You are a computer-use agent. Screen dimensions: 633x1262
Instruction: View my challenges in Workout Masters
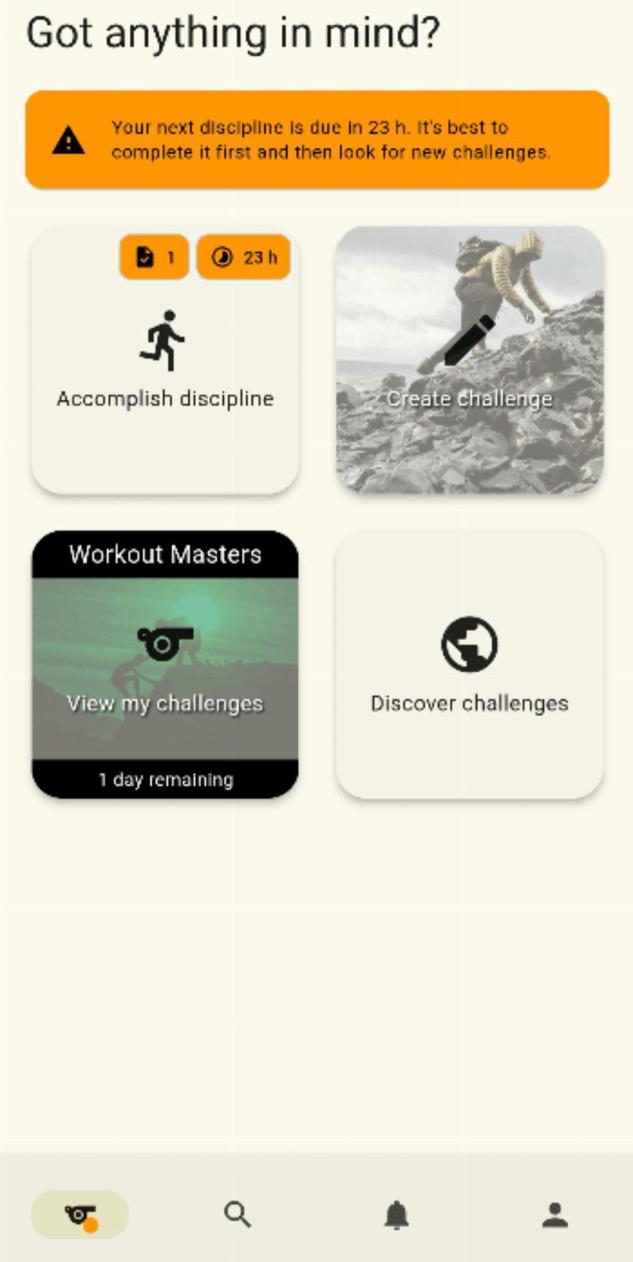click(x=165, y=665)
